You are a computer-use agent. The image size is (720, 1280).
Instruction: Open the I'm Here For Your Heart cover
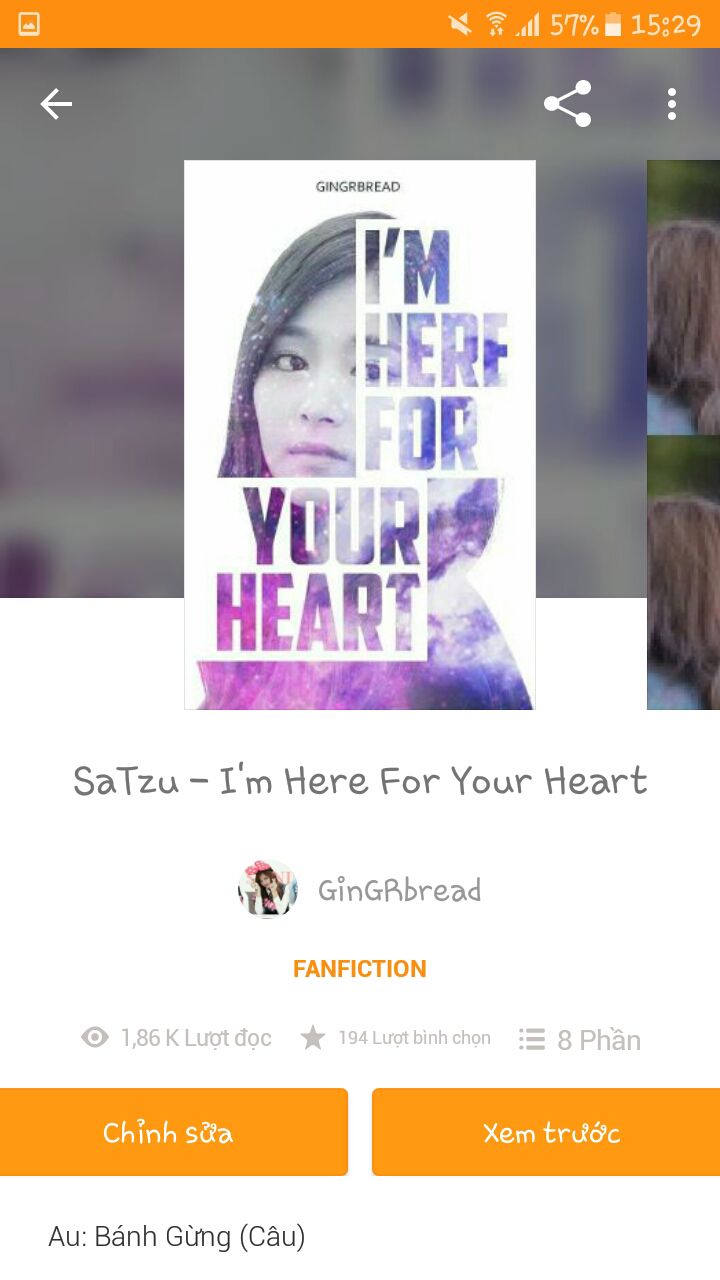coord(359,435)
